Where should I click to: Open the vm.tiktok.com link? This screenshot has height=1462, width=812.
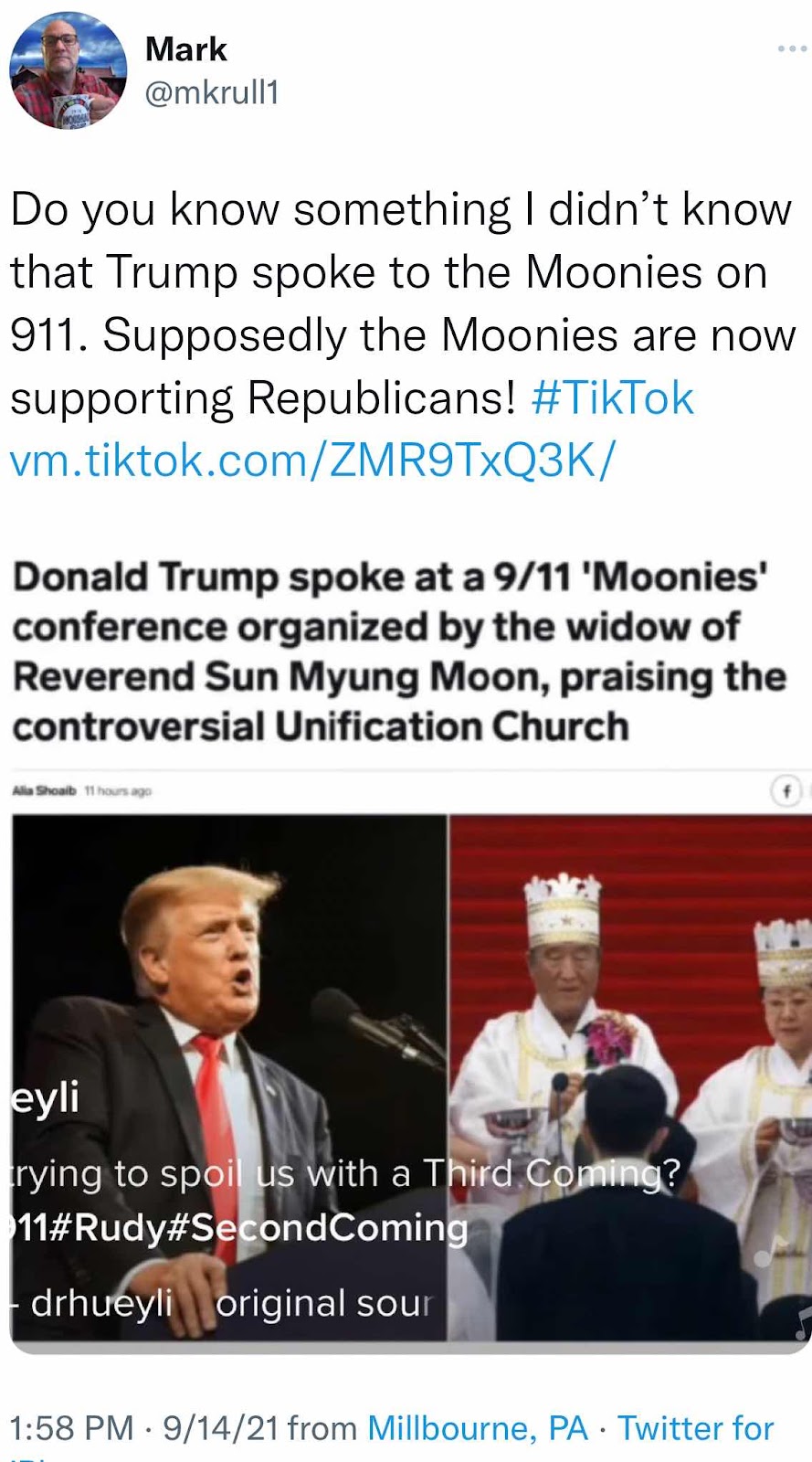point(313,461)
